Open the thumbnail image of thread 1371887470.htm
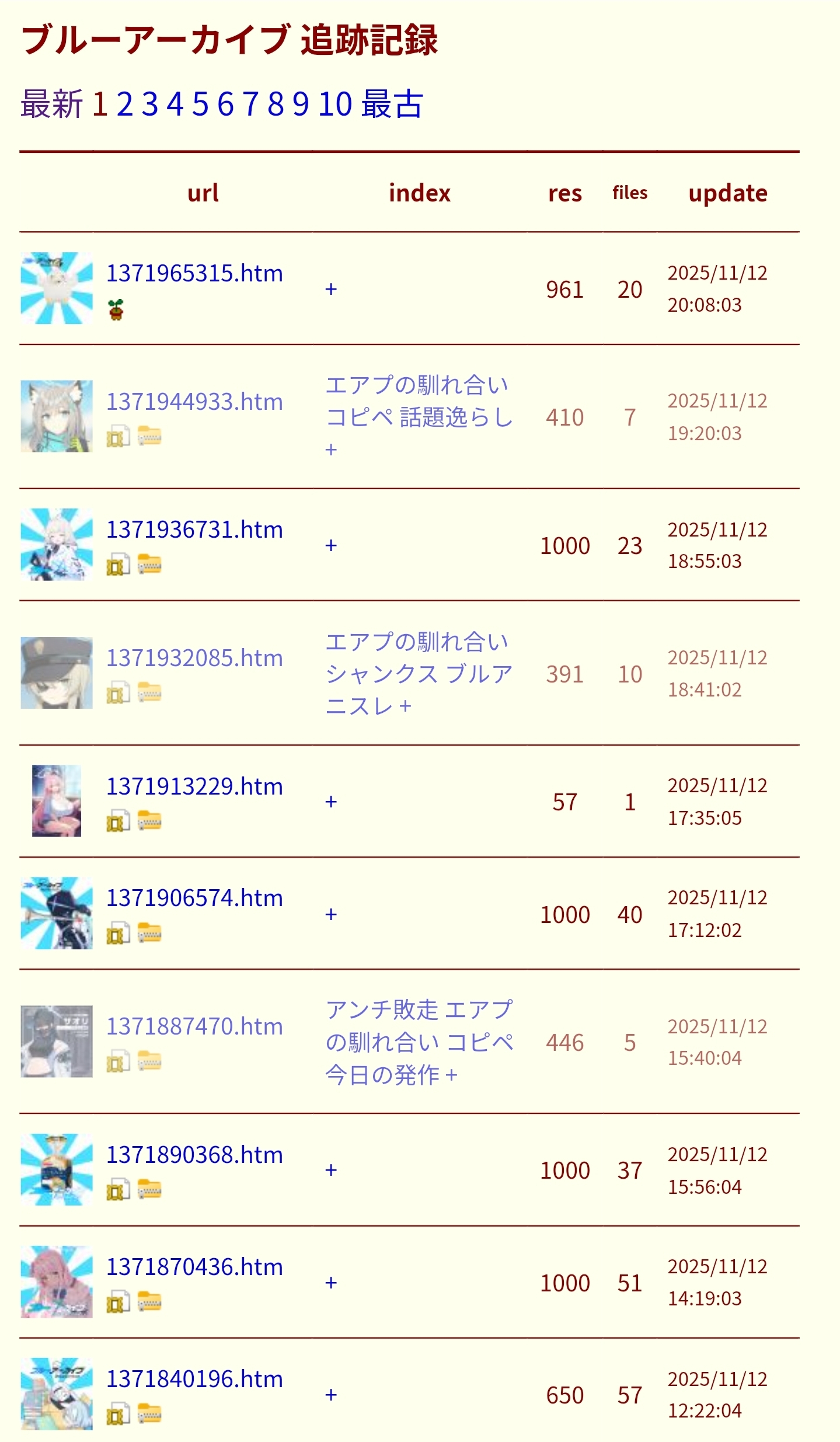The image size is (840, 1442). pos(57,1042)
